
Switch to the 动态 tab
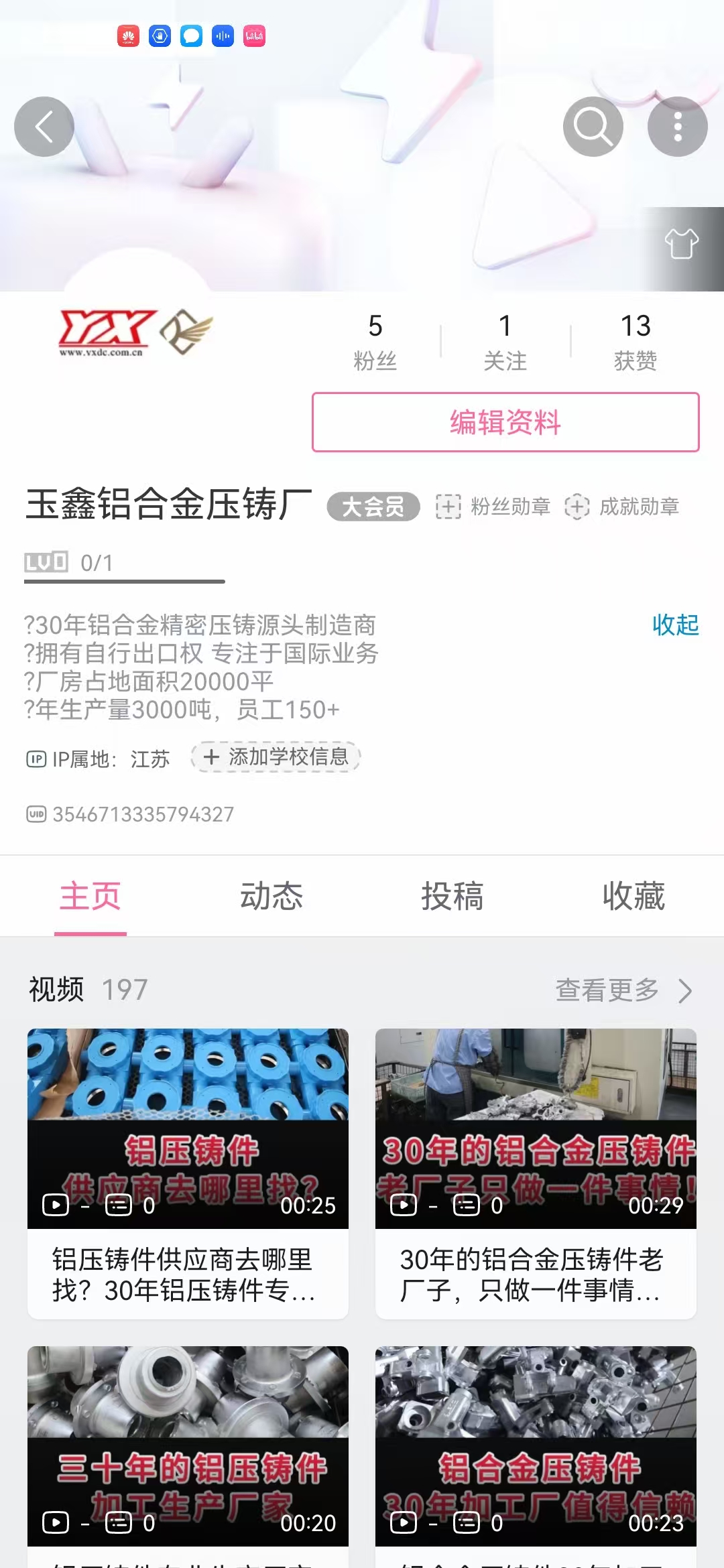tap(271, 896)
